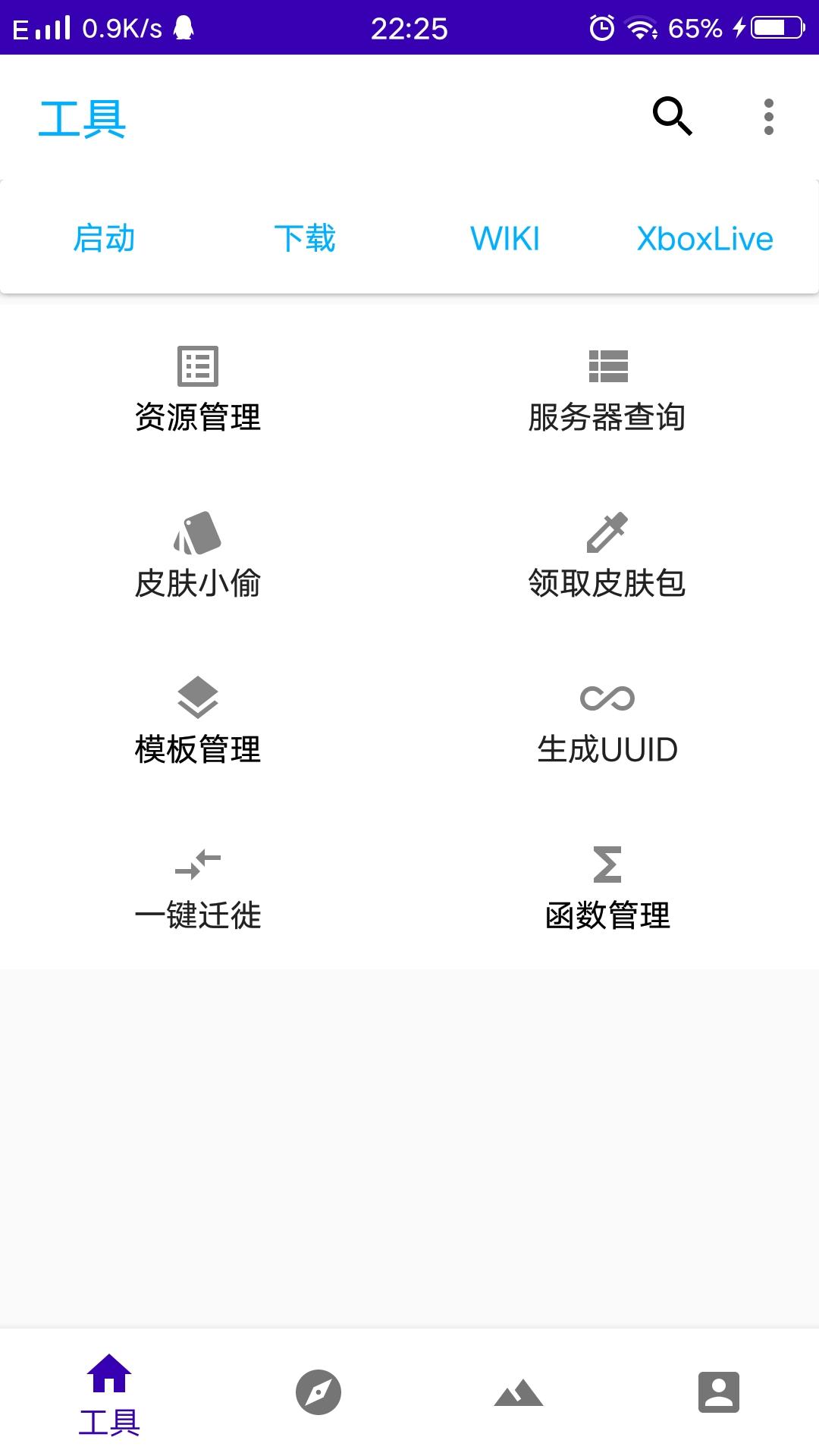Start the 一键迁徙 migration tool

(x=198, y=888)
